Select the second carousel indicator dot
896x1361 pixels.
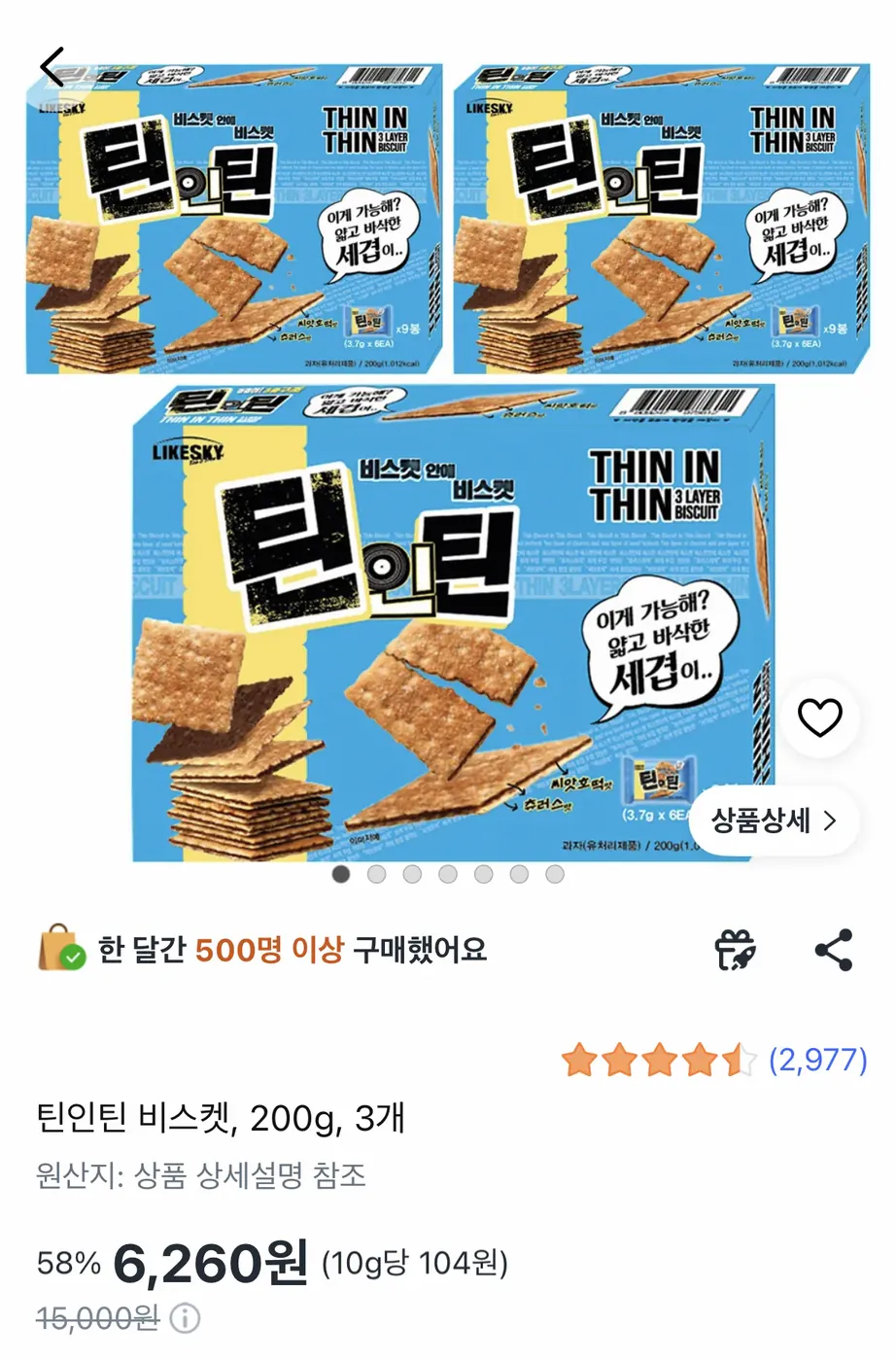click(377, 874)
